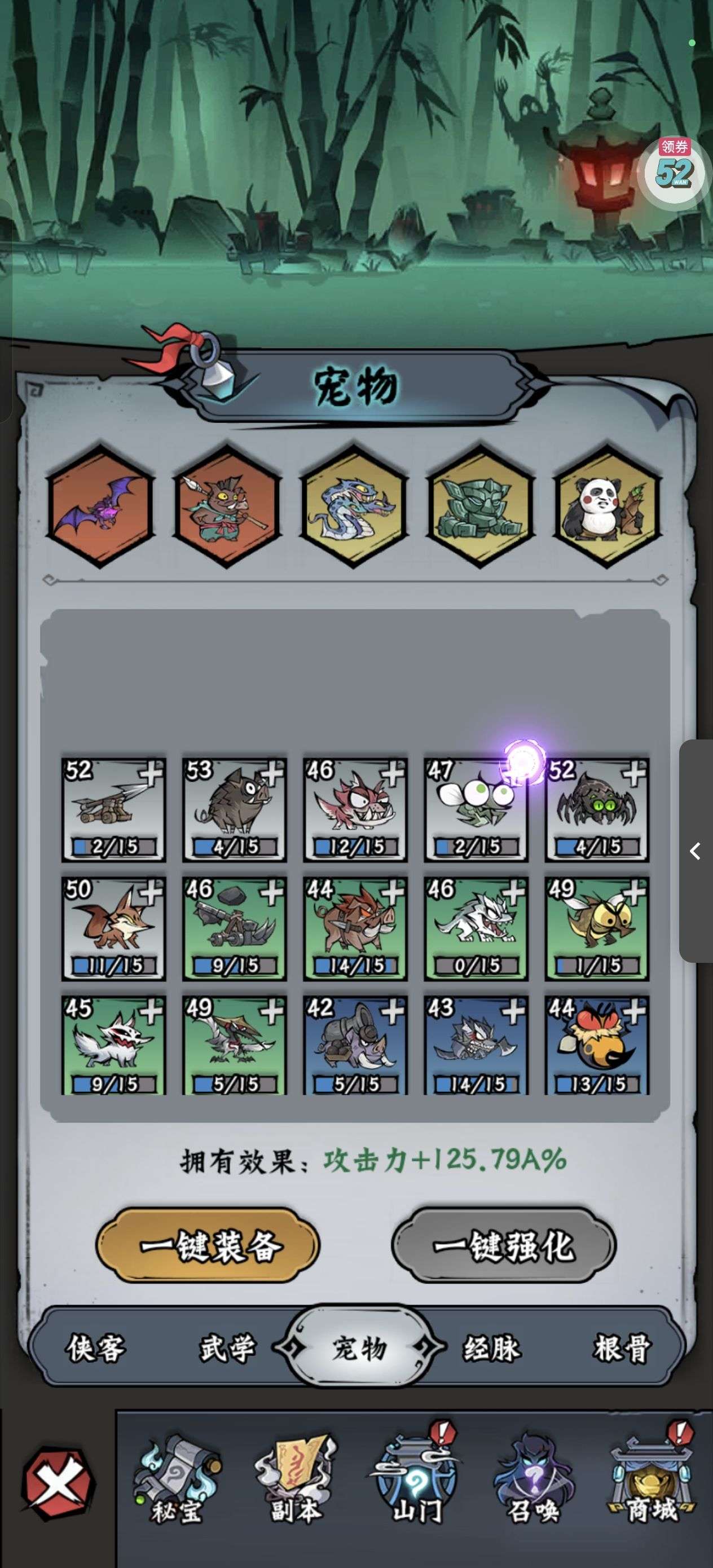Select the equipped panda pet
713x1568 pixels.
(x=607, y=506)
